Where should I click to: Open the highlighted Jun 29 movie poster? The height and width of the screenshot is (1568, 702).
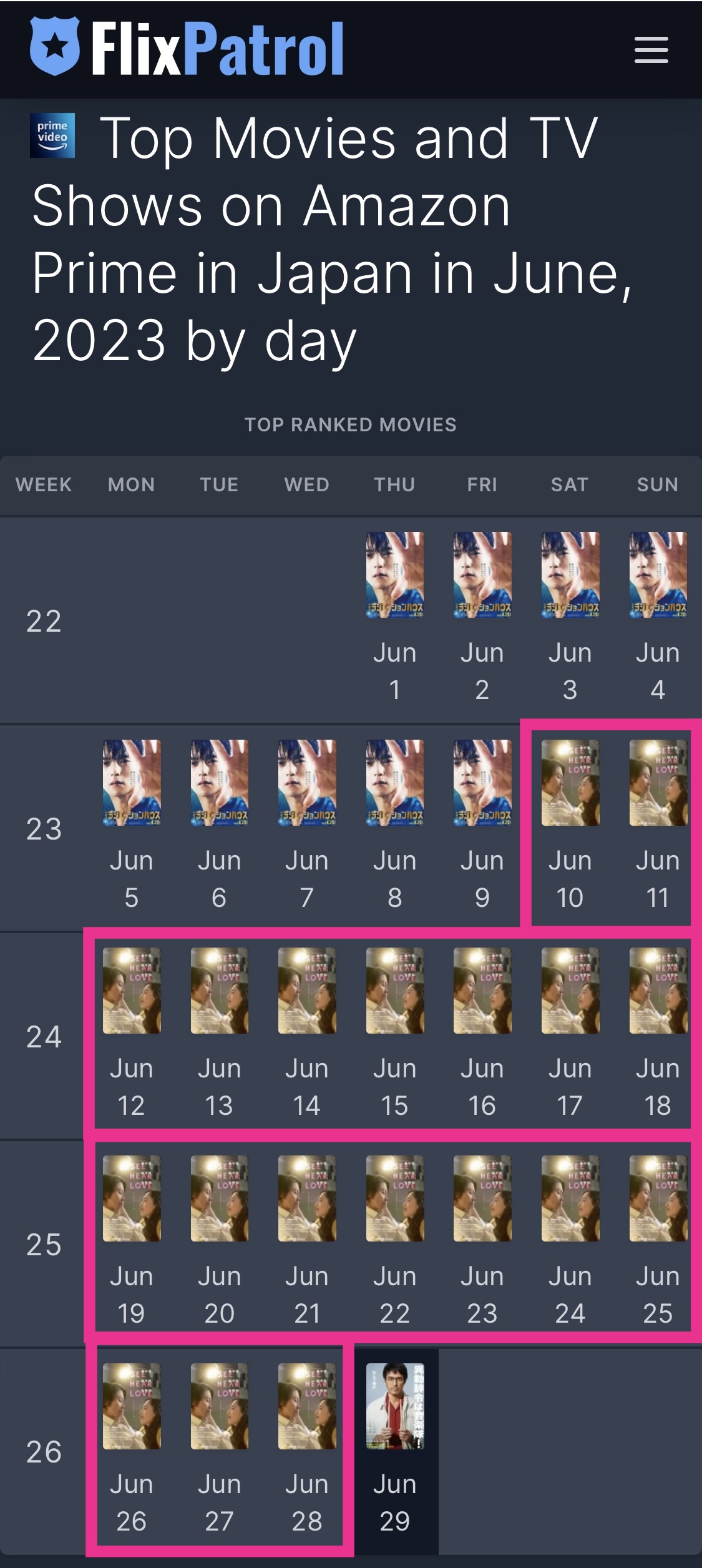click(394, 1406)
